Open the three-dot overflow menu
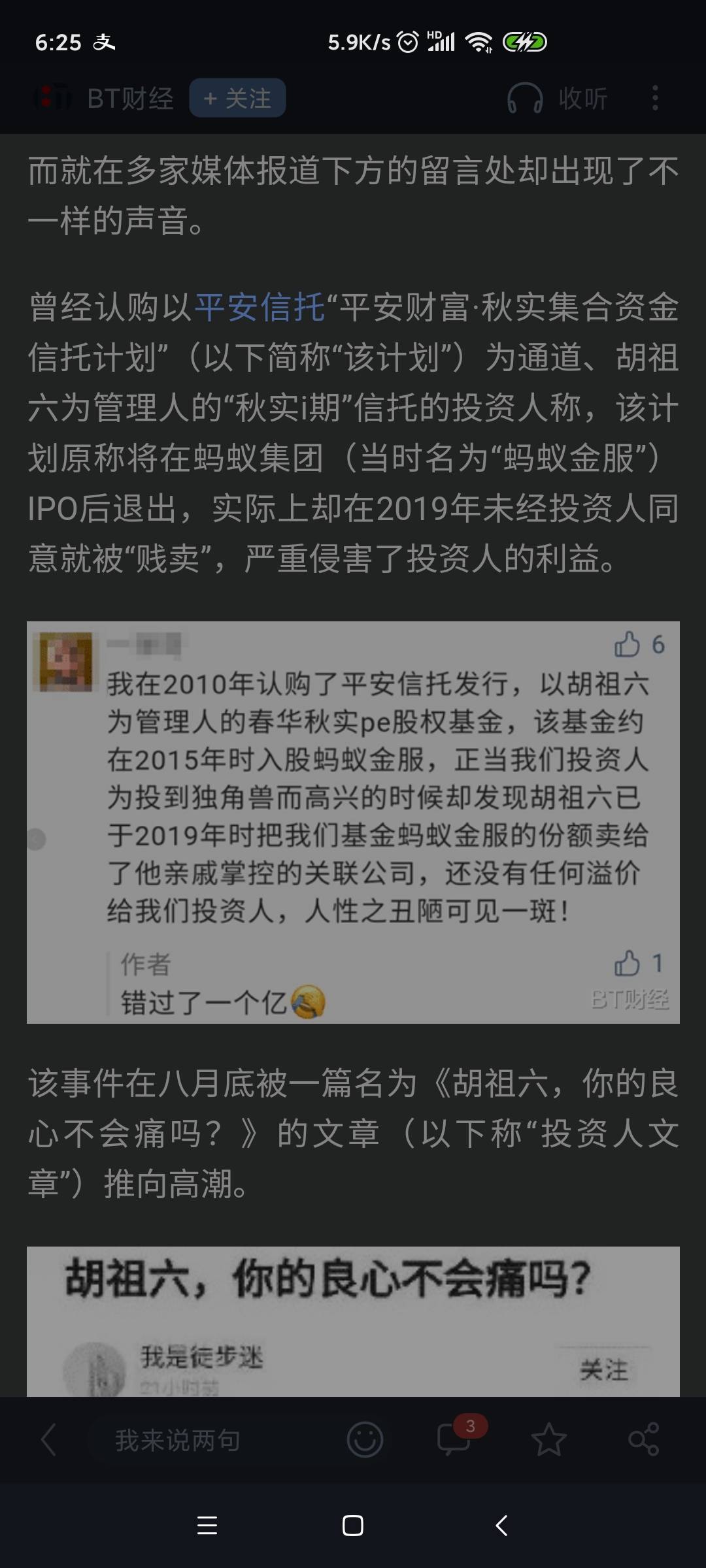Viewport: 706px width, 1568px height. click(655, 99)
